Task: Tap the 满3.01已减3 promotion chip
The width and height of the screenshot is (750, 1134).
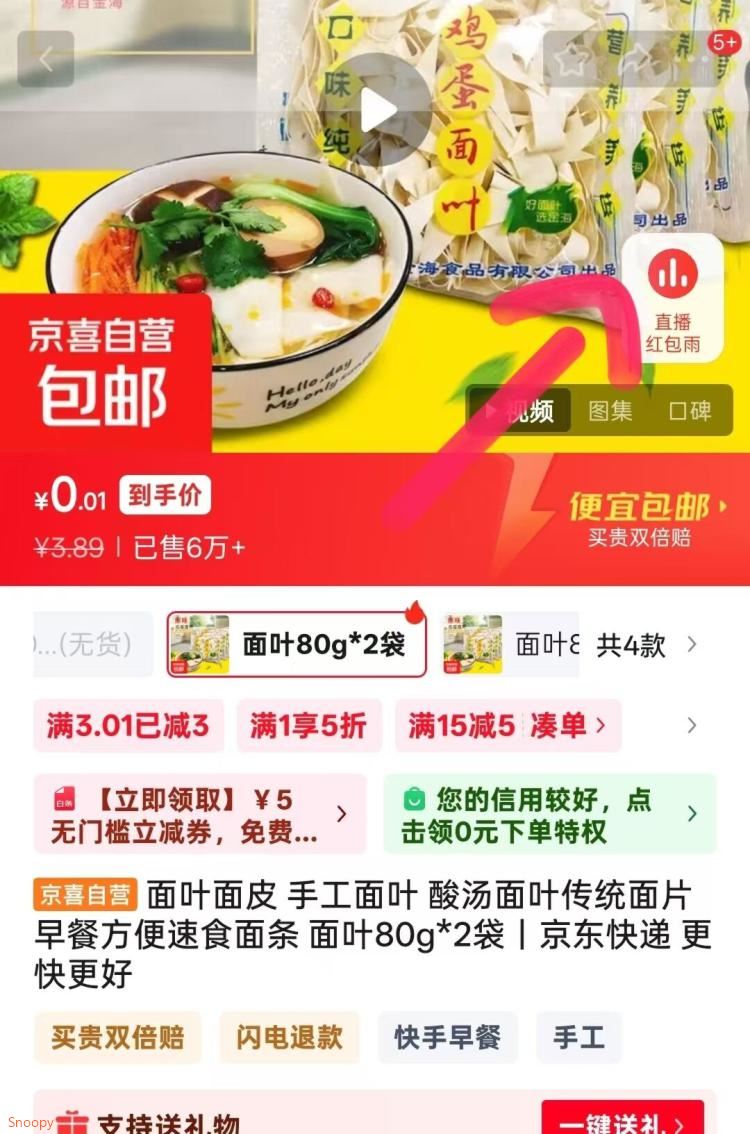Action: click(x=128, y=726)
